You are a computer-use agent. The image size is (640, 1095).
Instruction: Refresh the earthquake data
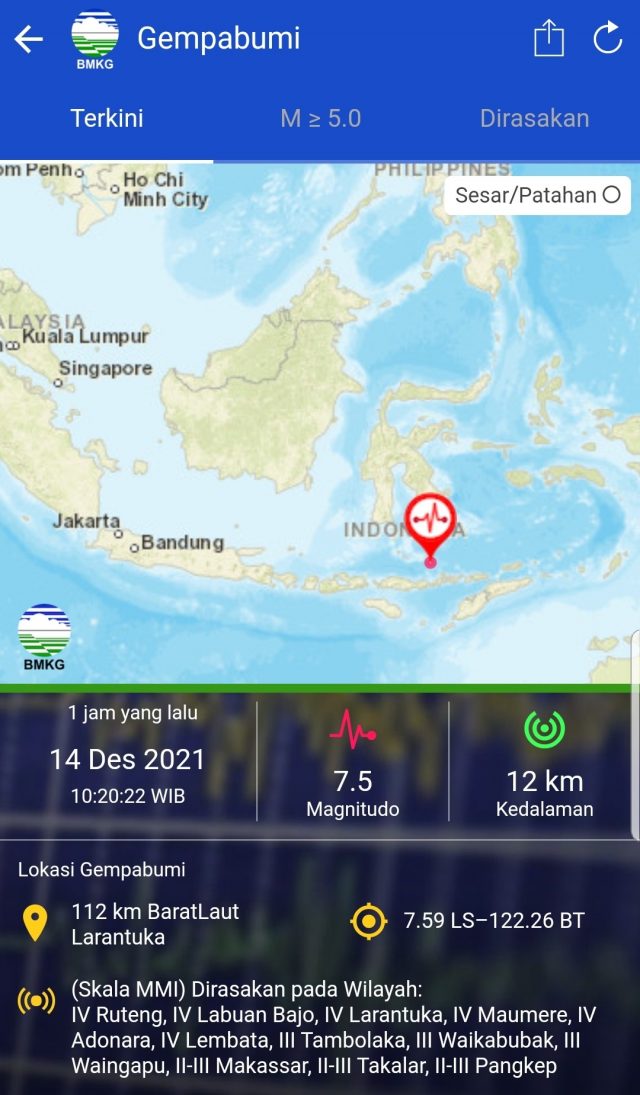tap(608, 40)
